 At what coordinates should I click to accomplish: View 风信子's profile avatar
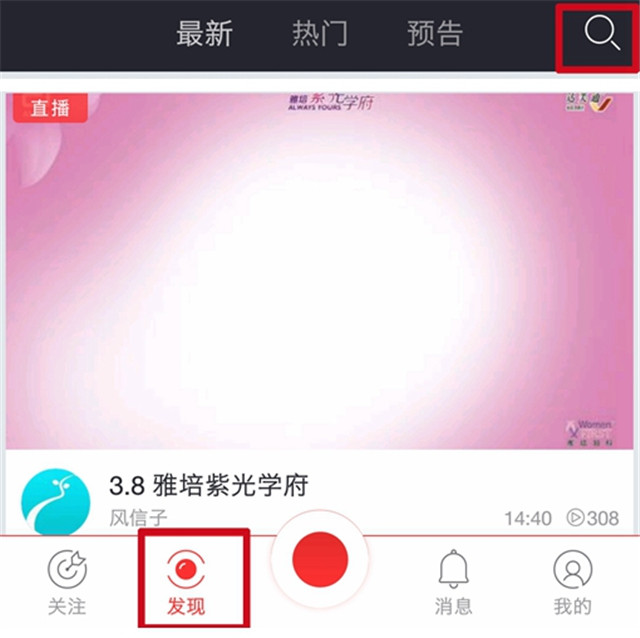(54, 500)
